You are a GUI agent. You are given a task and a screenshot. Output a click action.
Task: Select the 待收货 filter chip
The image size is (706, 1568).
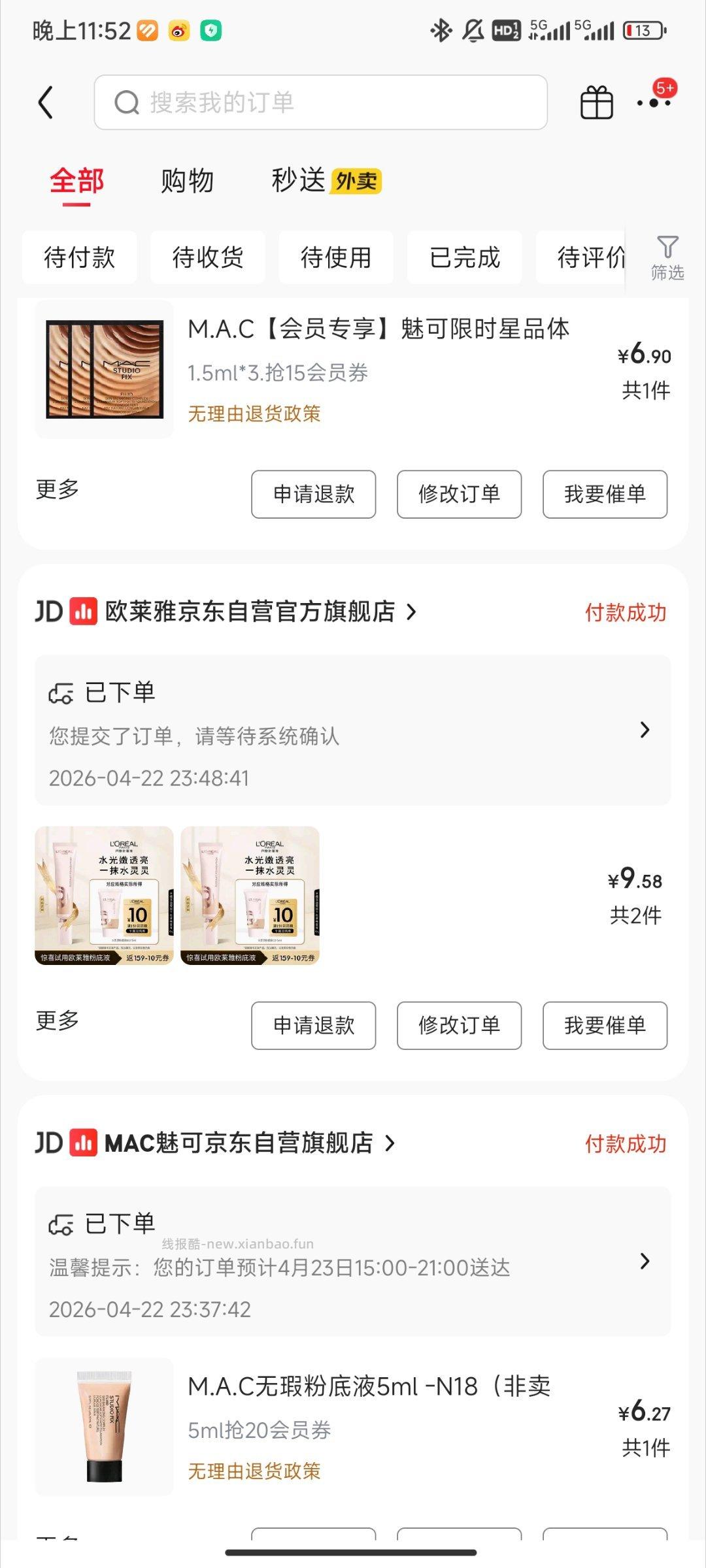208,257
